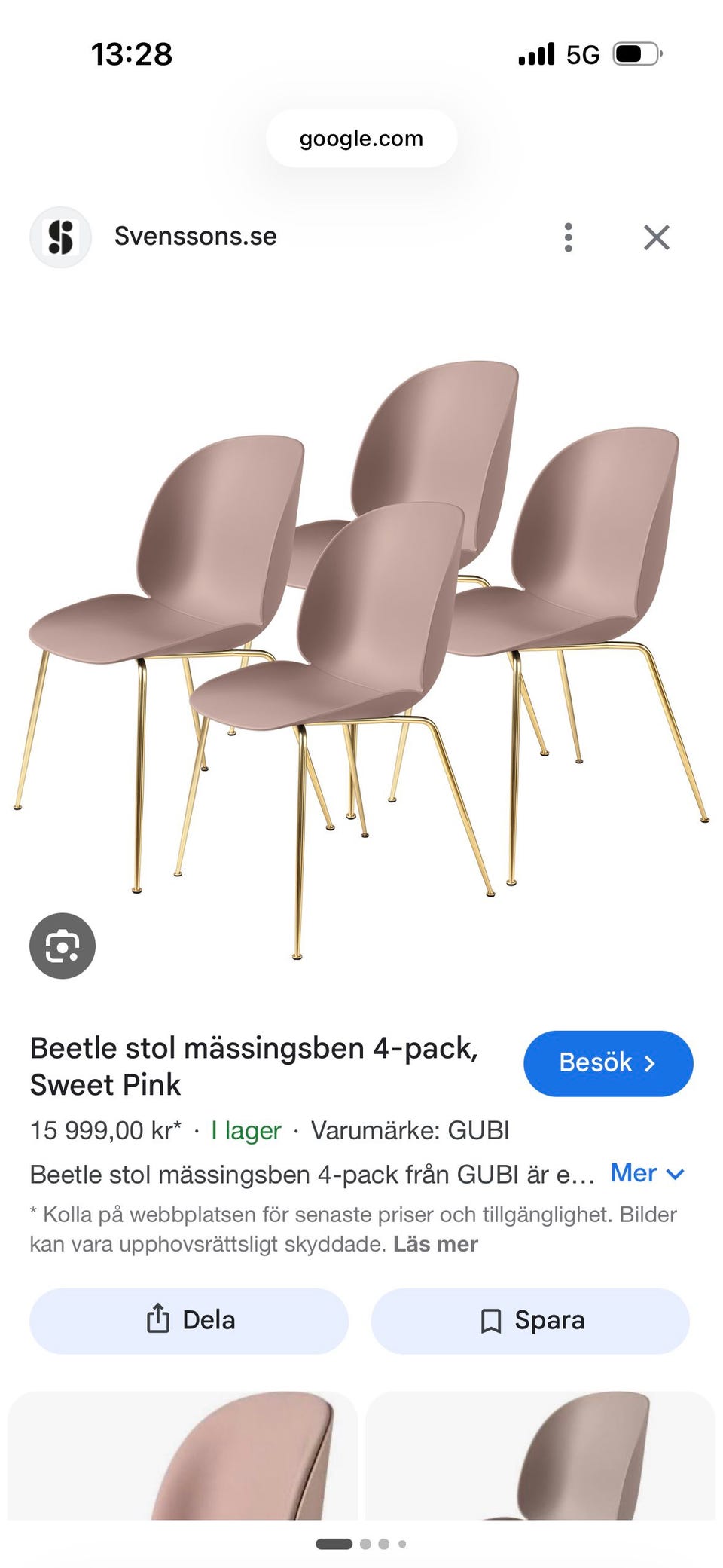The image size is (723, 1568).
Task: Open the three-dot options menu
Action: (569, 237)
